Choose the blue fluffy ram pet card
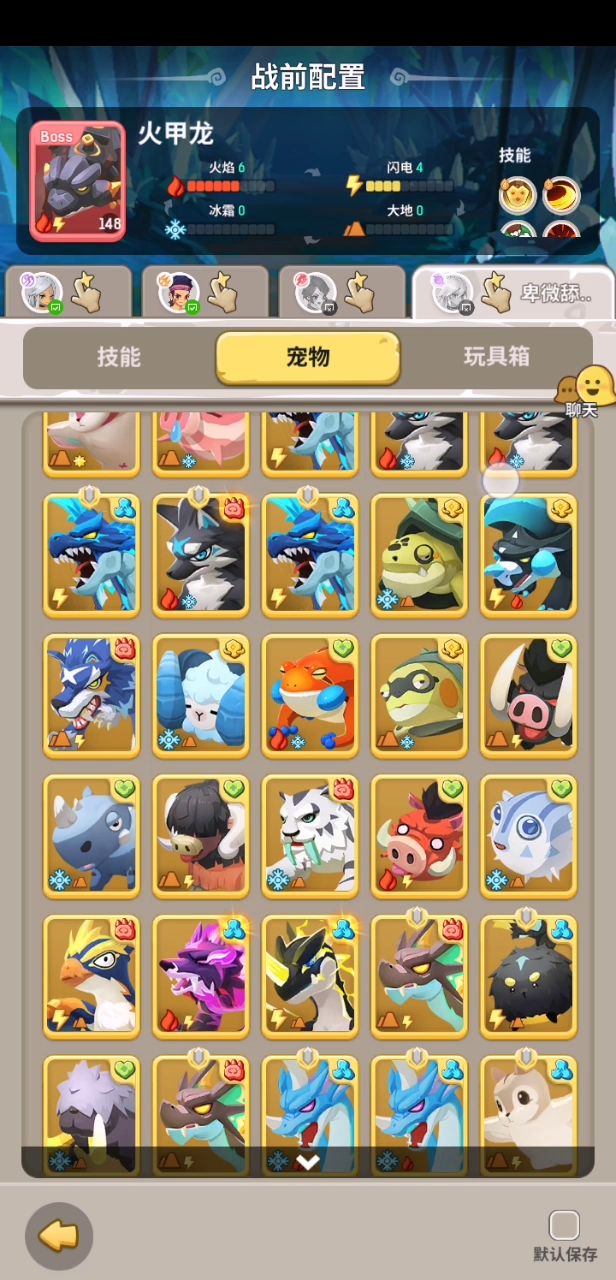The height and width of the screenshot is (1280, 616). 201,695
